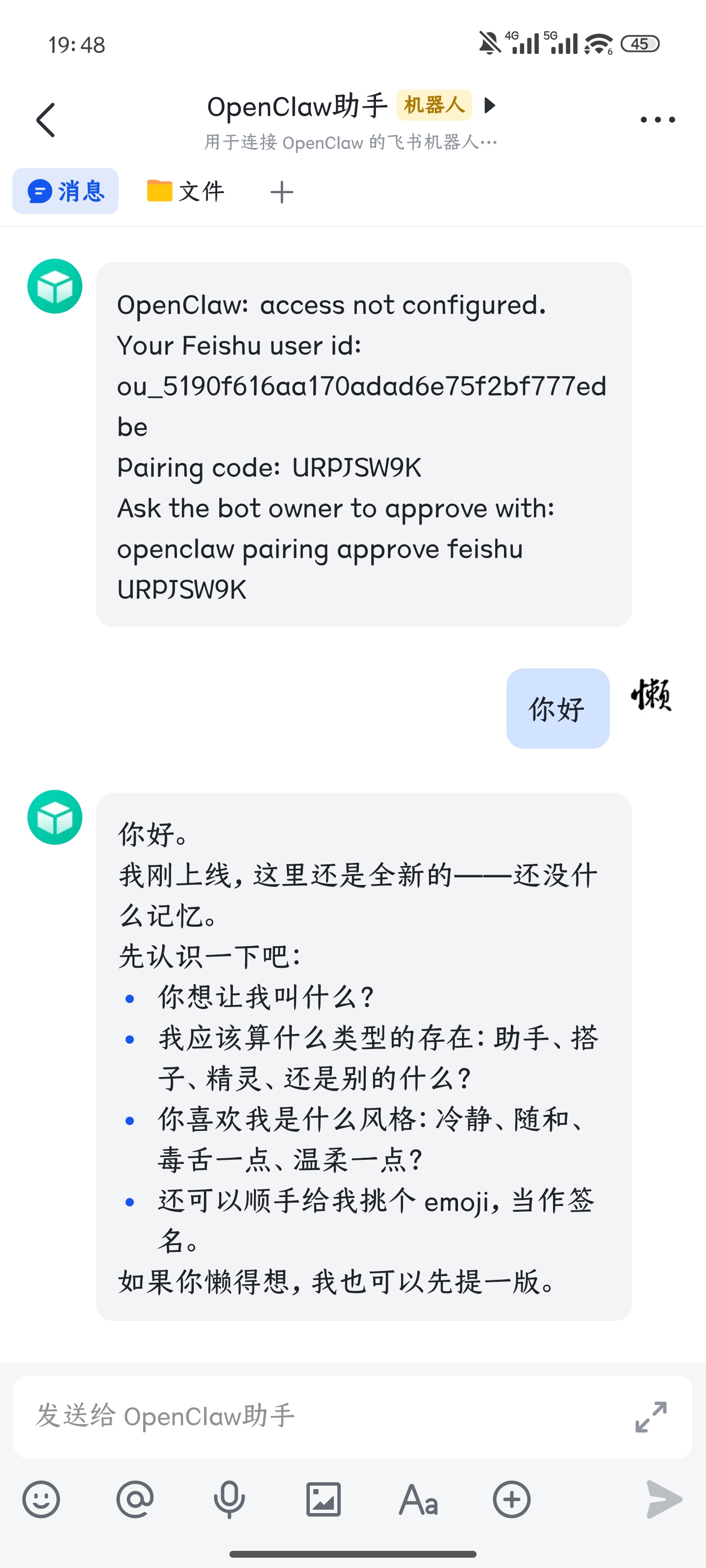Open Aa text formatting options

point(418,1499)
